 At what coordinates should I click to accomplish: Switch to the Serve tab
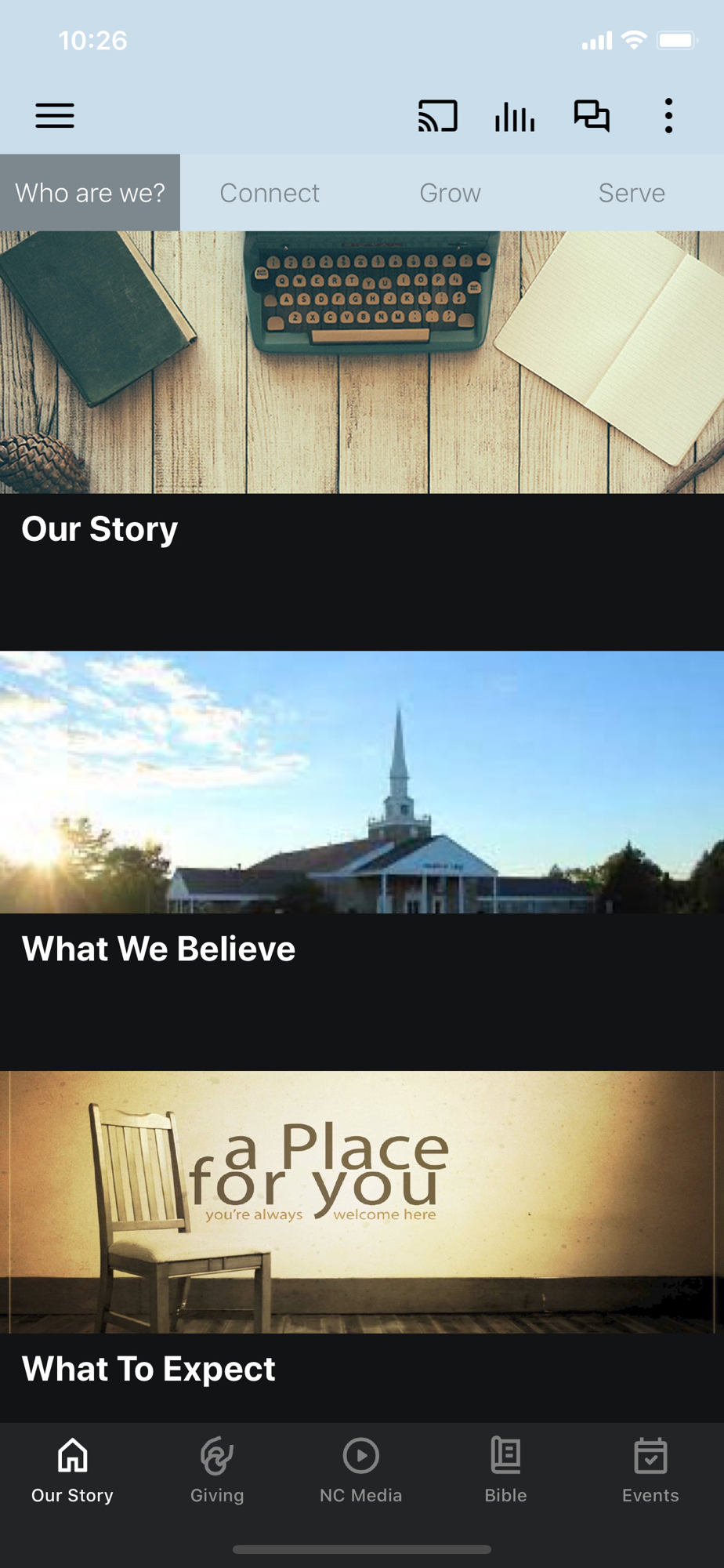pos(632,193)
